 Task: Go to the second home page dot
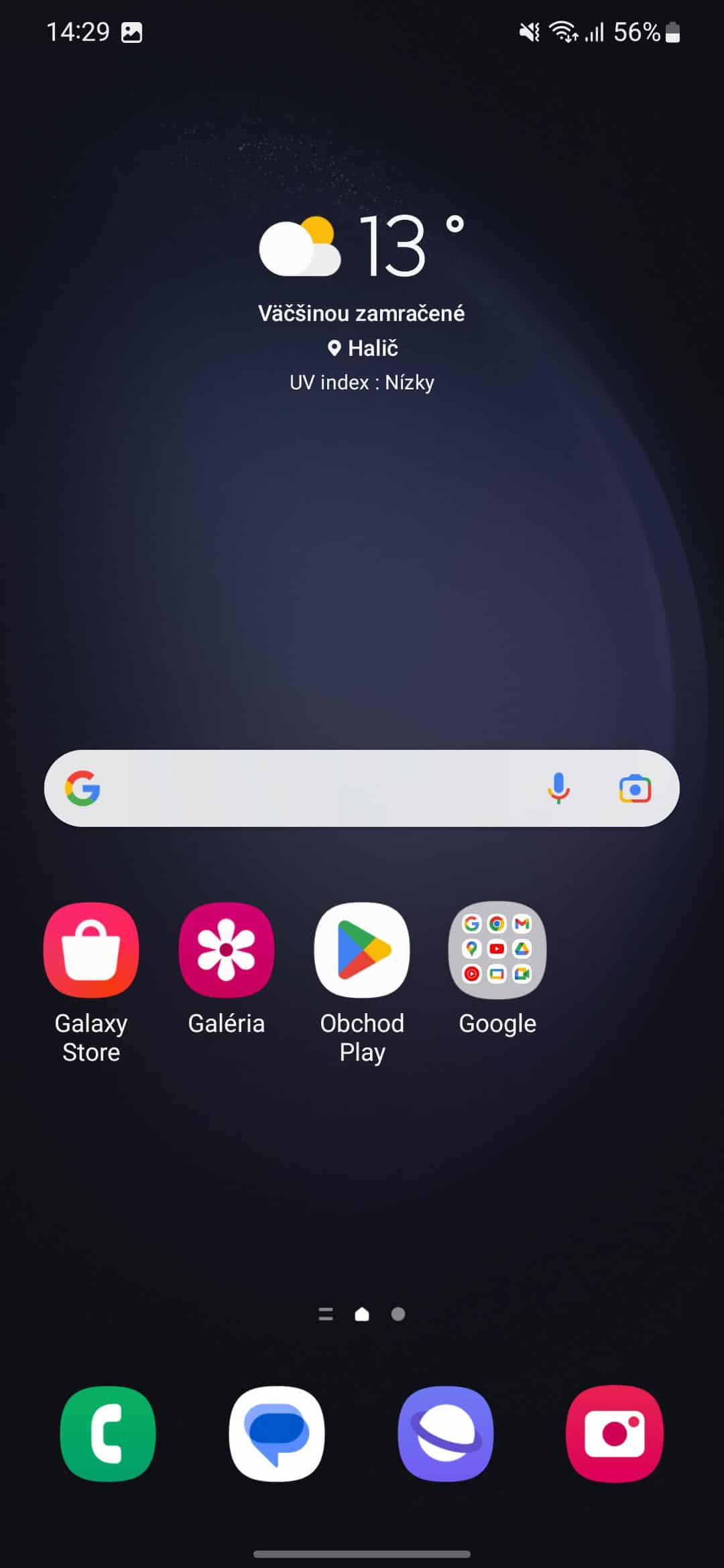[398, 1314]
